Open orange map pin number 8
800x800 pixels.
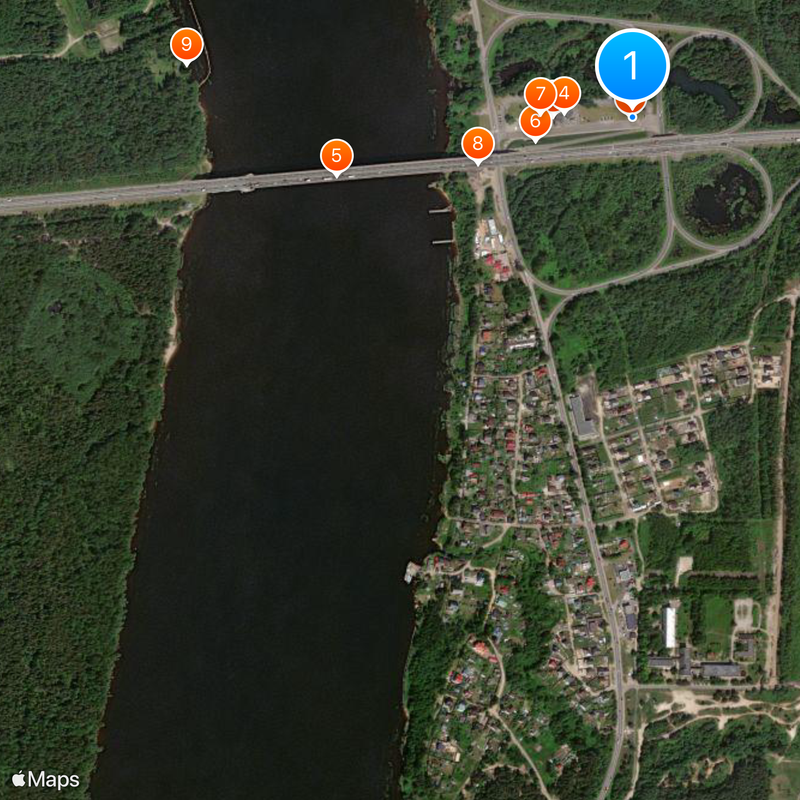pyautogui.click(x=478, y=143)
